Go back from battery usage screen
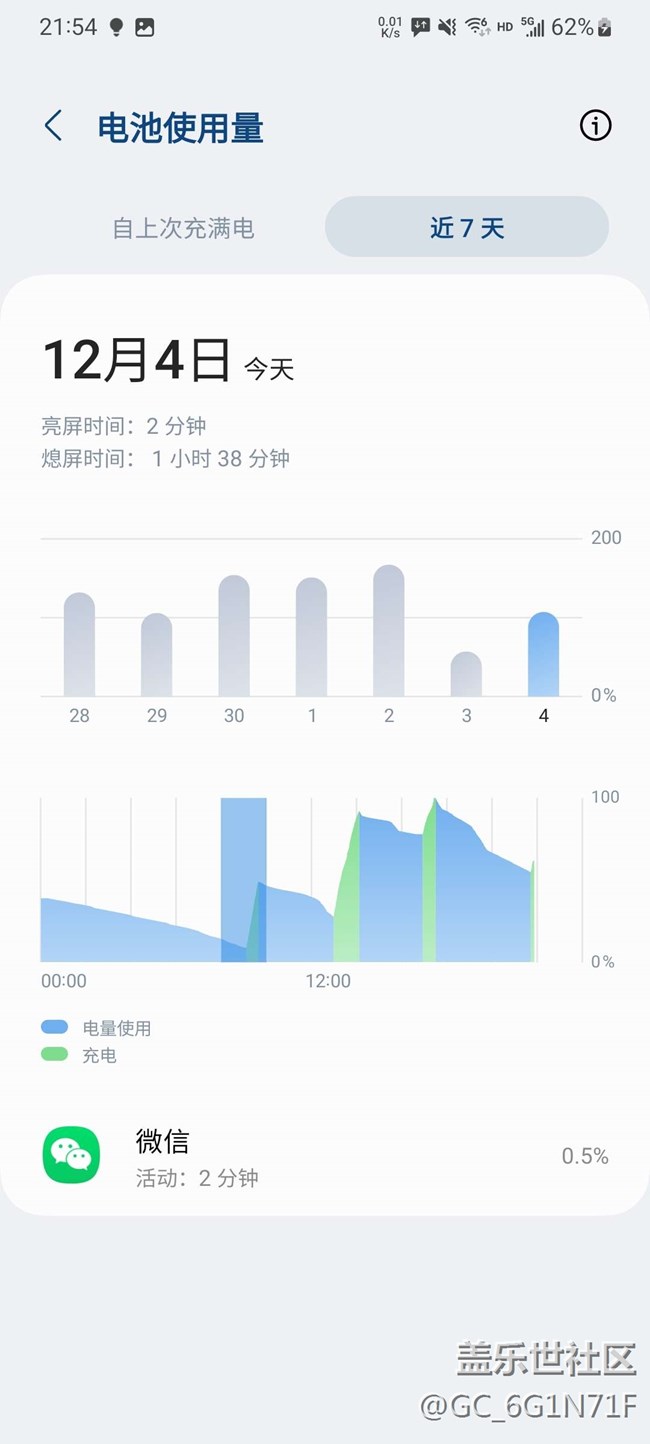 coord(54,127)
